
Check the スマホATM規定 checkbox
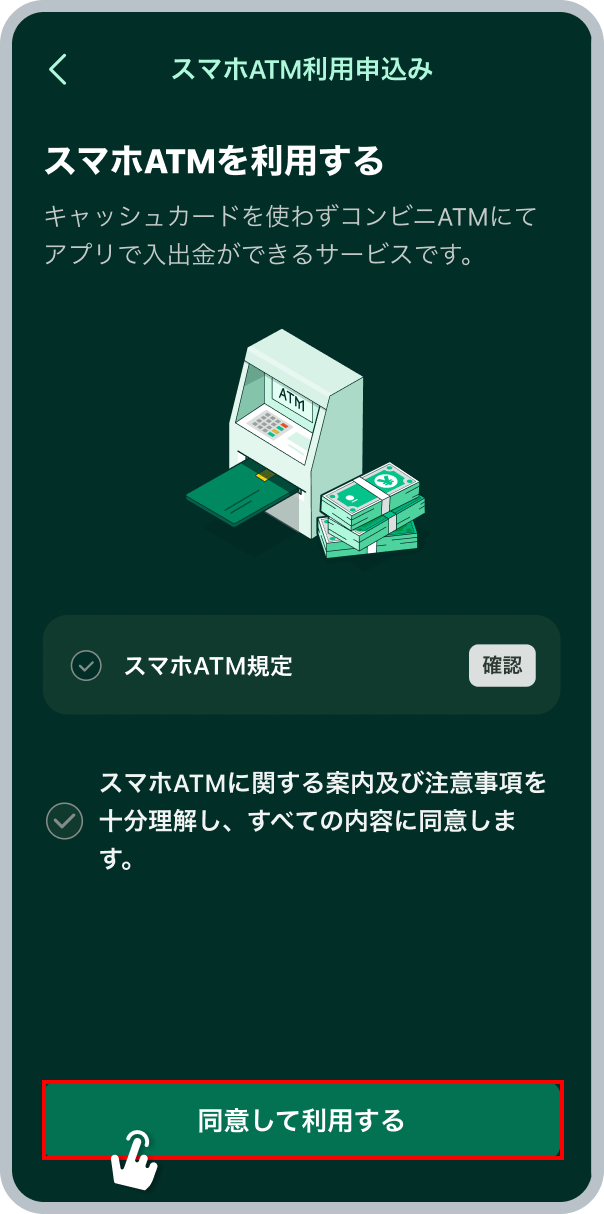click(x=87, y=666)
